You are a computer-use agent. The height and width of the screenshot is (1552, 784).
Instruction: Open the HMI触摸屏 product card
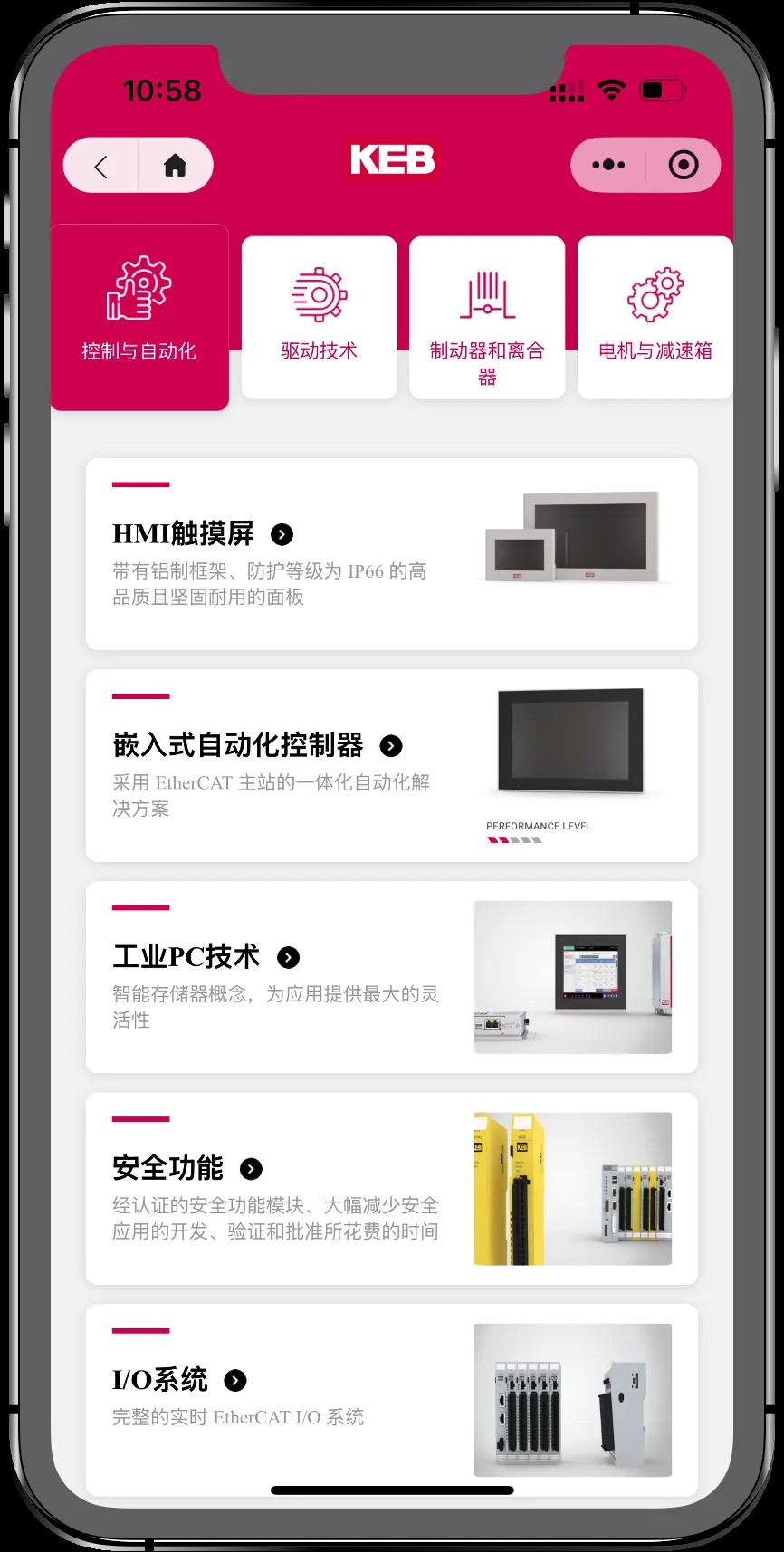(391, 553)
